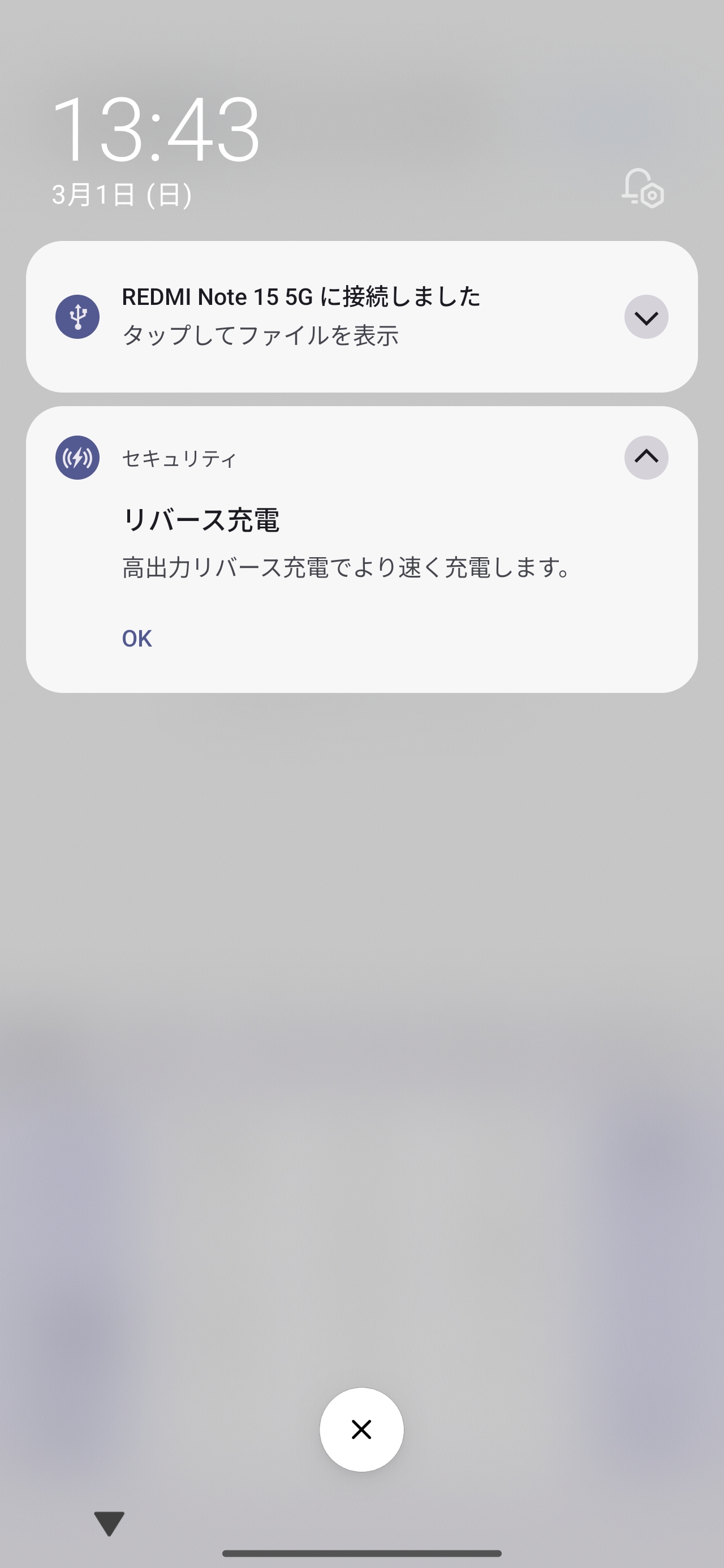Open the REDMI Note 15 5G connection notification
Image resolution: width=724 pixels, height=1568 pixels.
point(301,316)
